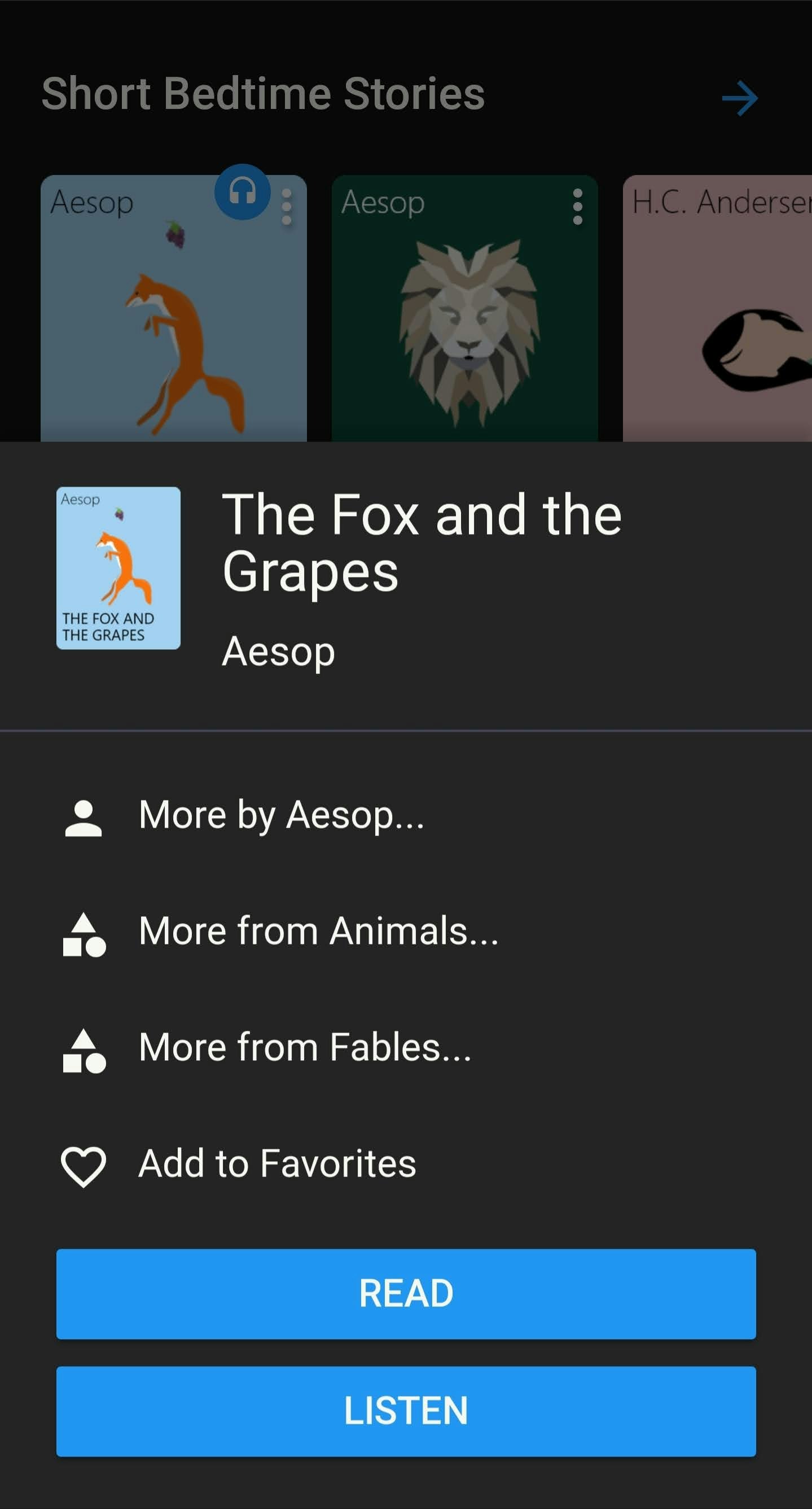Open the lion story card by Aesop
The height and width of the screenshot is (1509, 812).
click(x=464, y=308)
